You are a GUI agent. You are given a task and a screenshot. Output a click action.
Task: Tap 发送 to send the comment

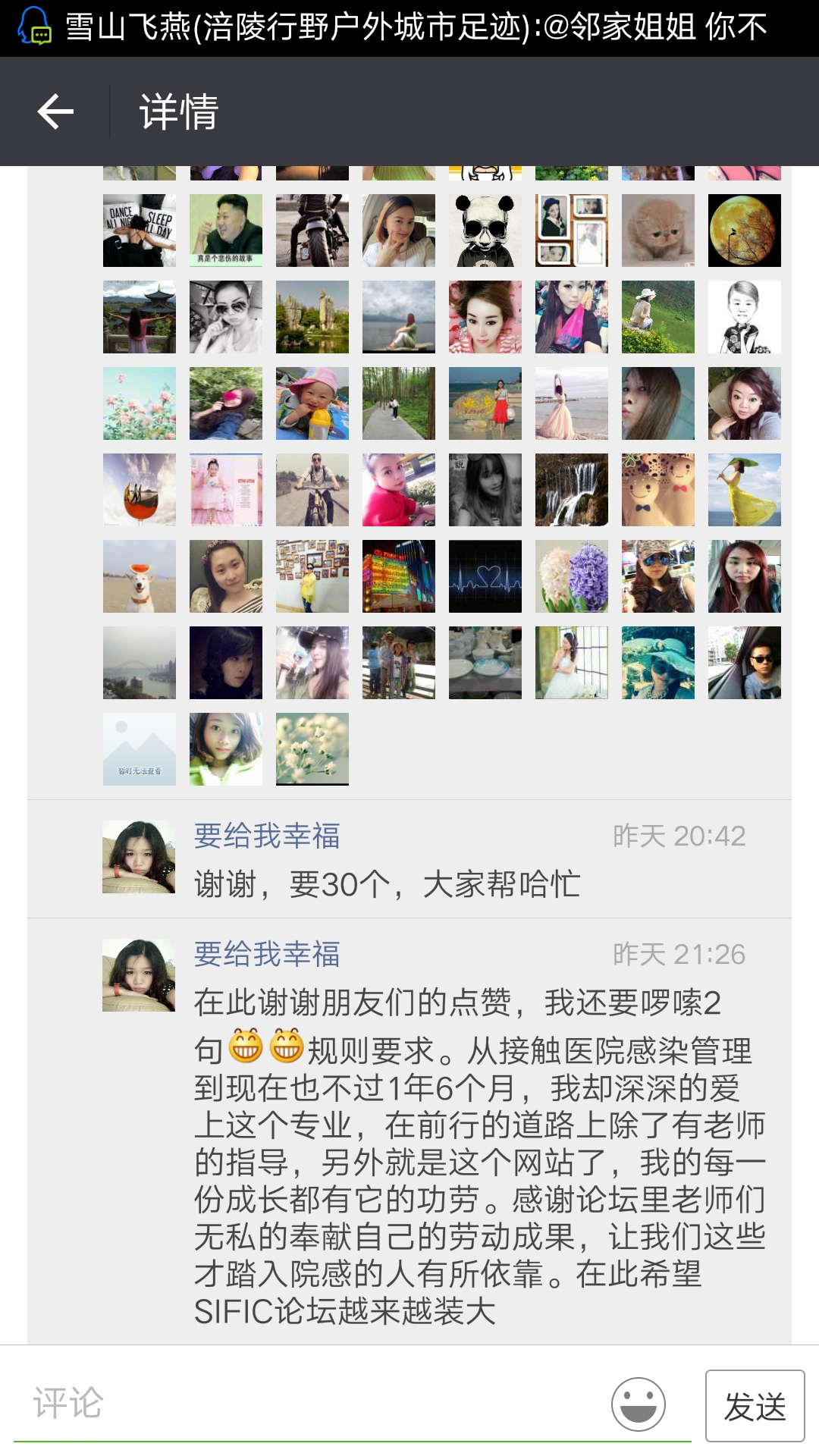coord(754,1406)
